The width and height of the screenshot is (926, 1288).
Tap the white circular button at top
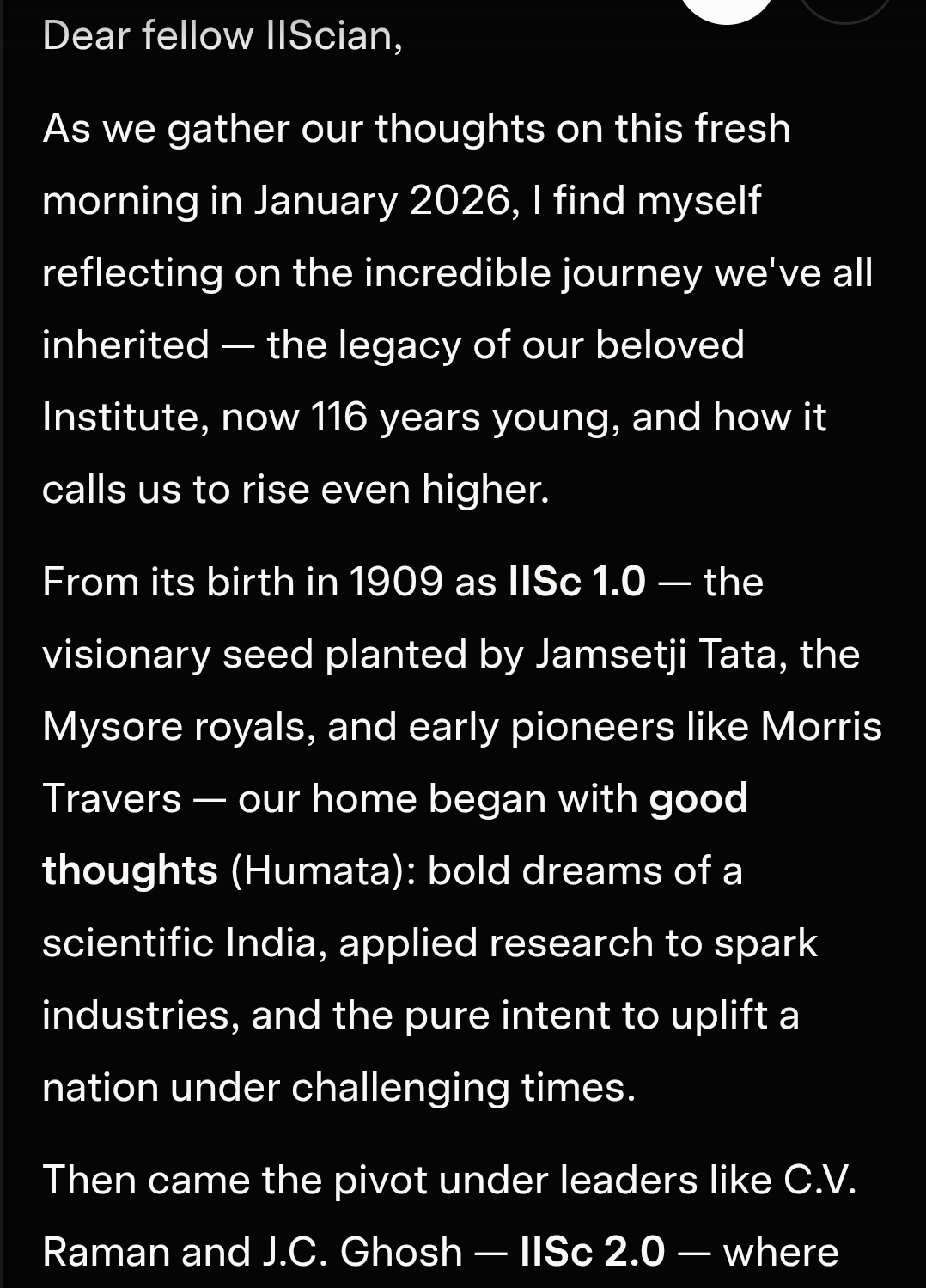click(x=727, y=7)
